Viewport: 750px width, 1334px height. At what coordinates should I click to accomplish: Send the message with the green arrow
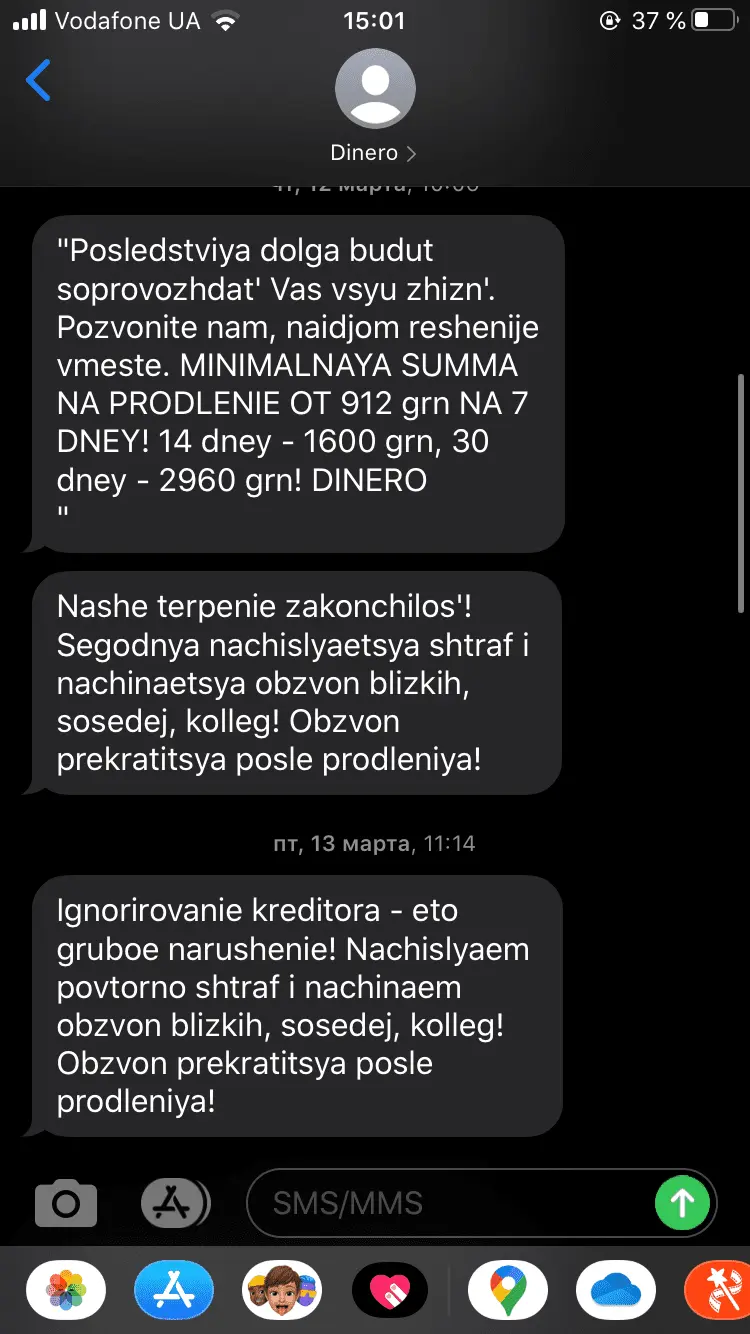point(682,1203)
